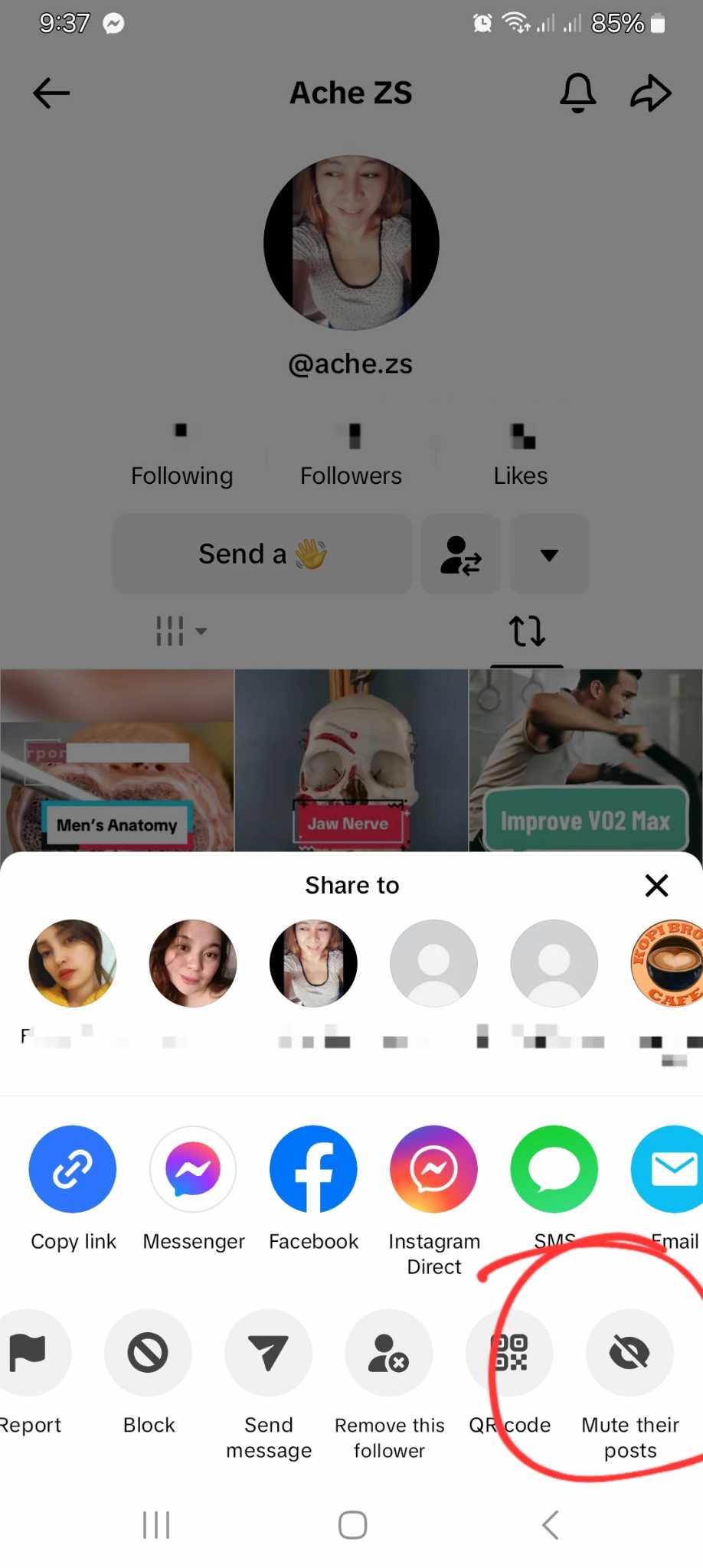Share via Instagram Direct
Viewport: 703px width, 1568px height.
(x=433, y=1169)
